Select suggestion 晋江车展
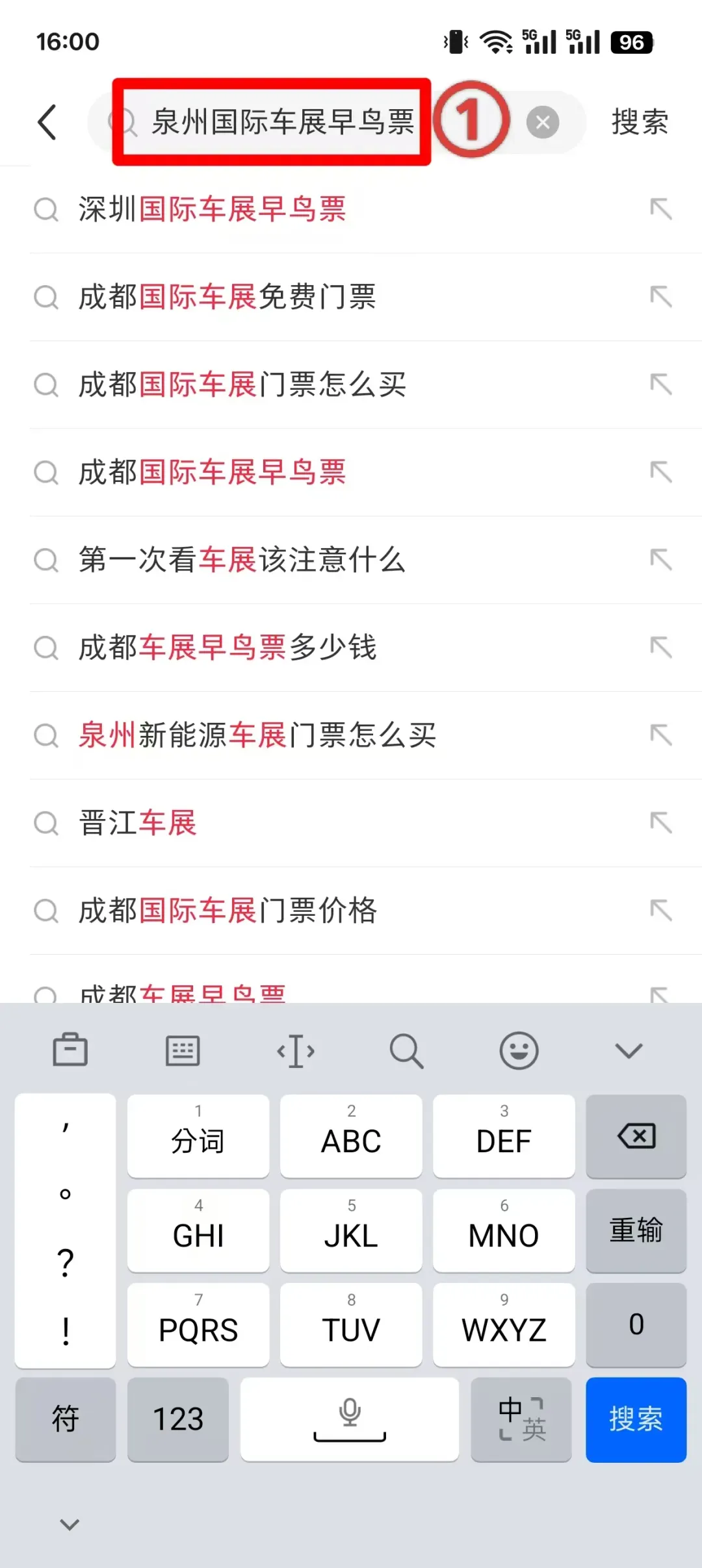 [x=138, y=823]
